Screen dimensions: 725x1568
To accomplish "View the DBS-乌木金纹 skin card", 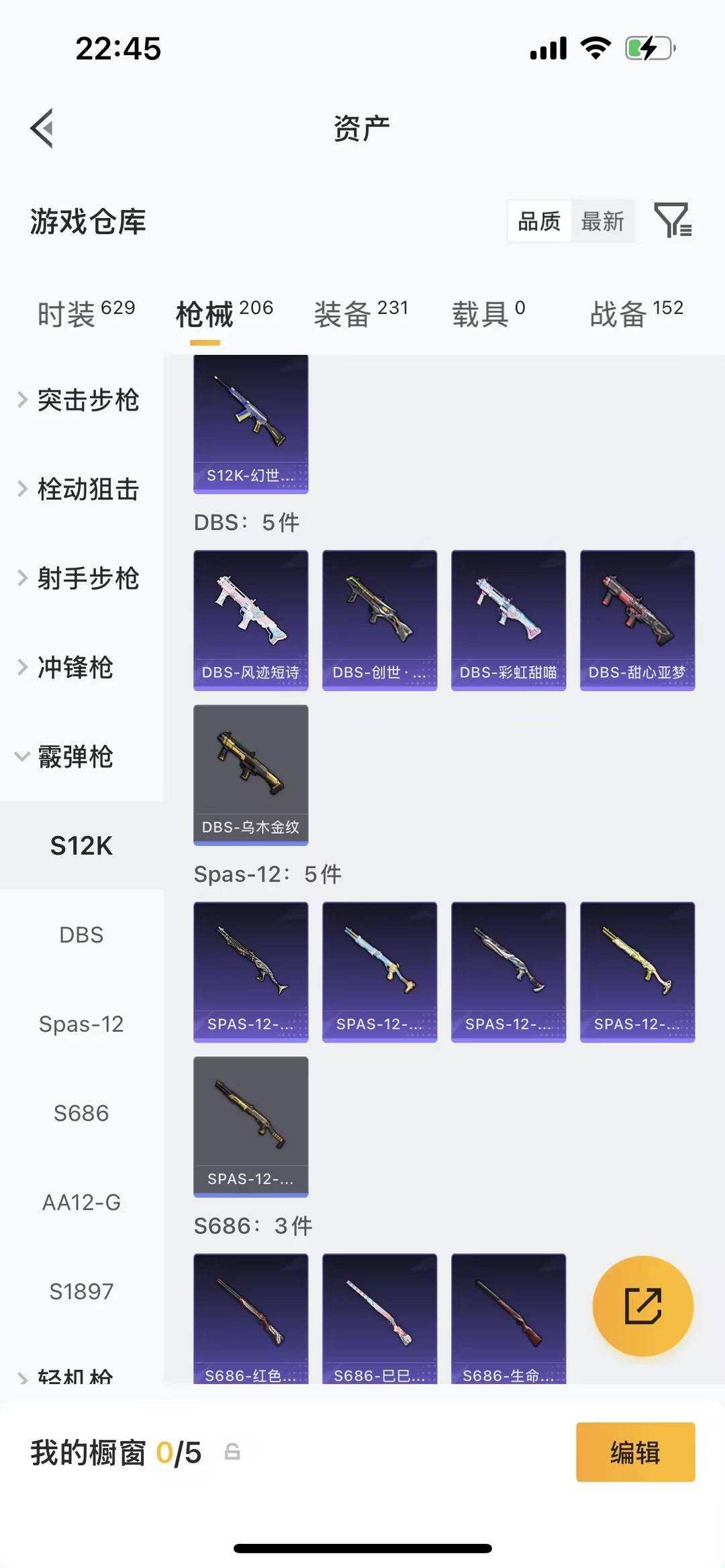I will pyautogui.click(x=250, y=774).
